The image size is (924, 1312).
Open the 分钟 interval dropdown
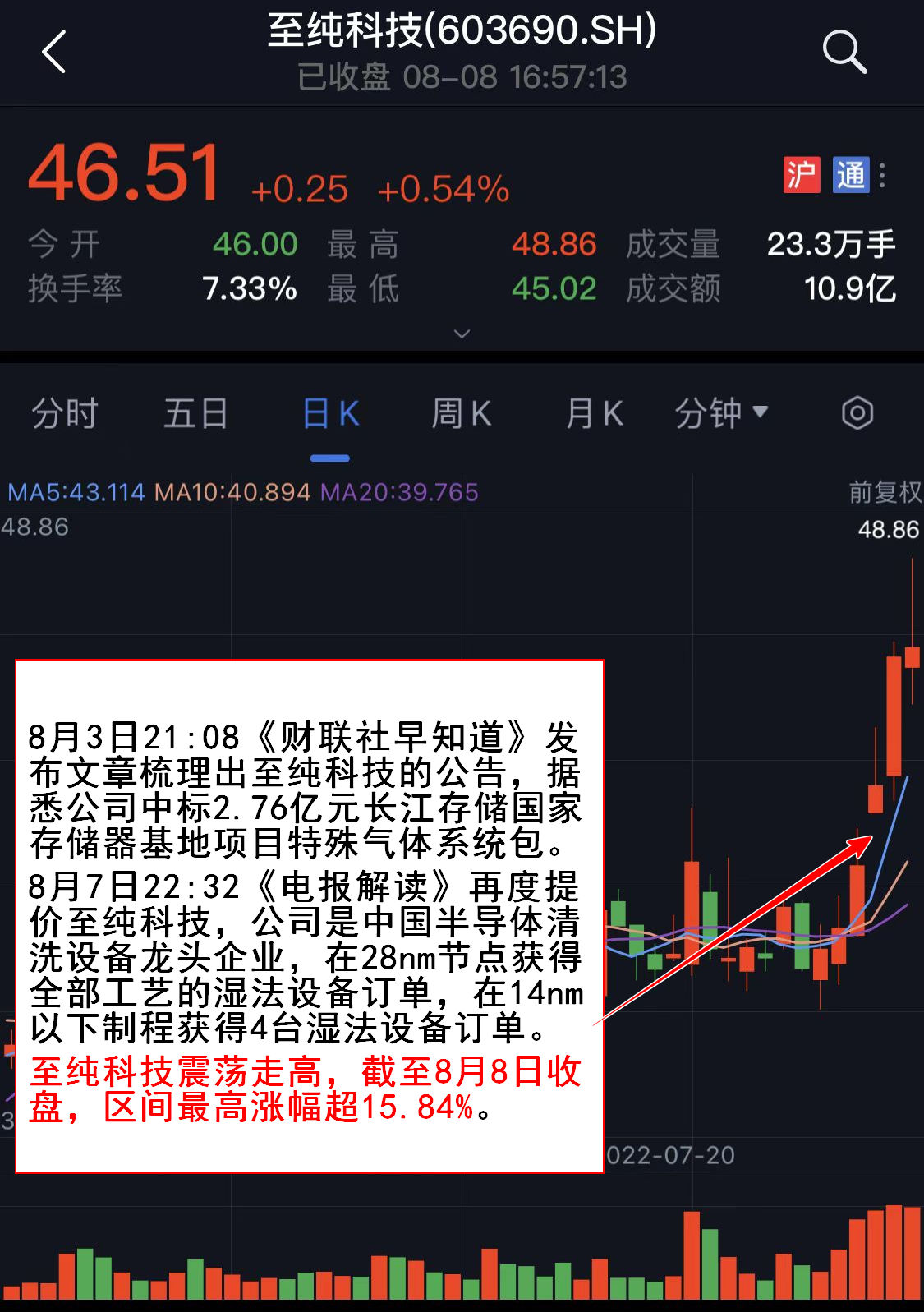coord(721,413)
